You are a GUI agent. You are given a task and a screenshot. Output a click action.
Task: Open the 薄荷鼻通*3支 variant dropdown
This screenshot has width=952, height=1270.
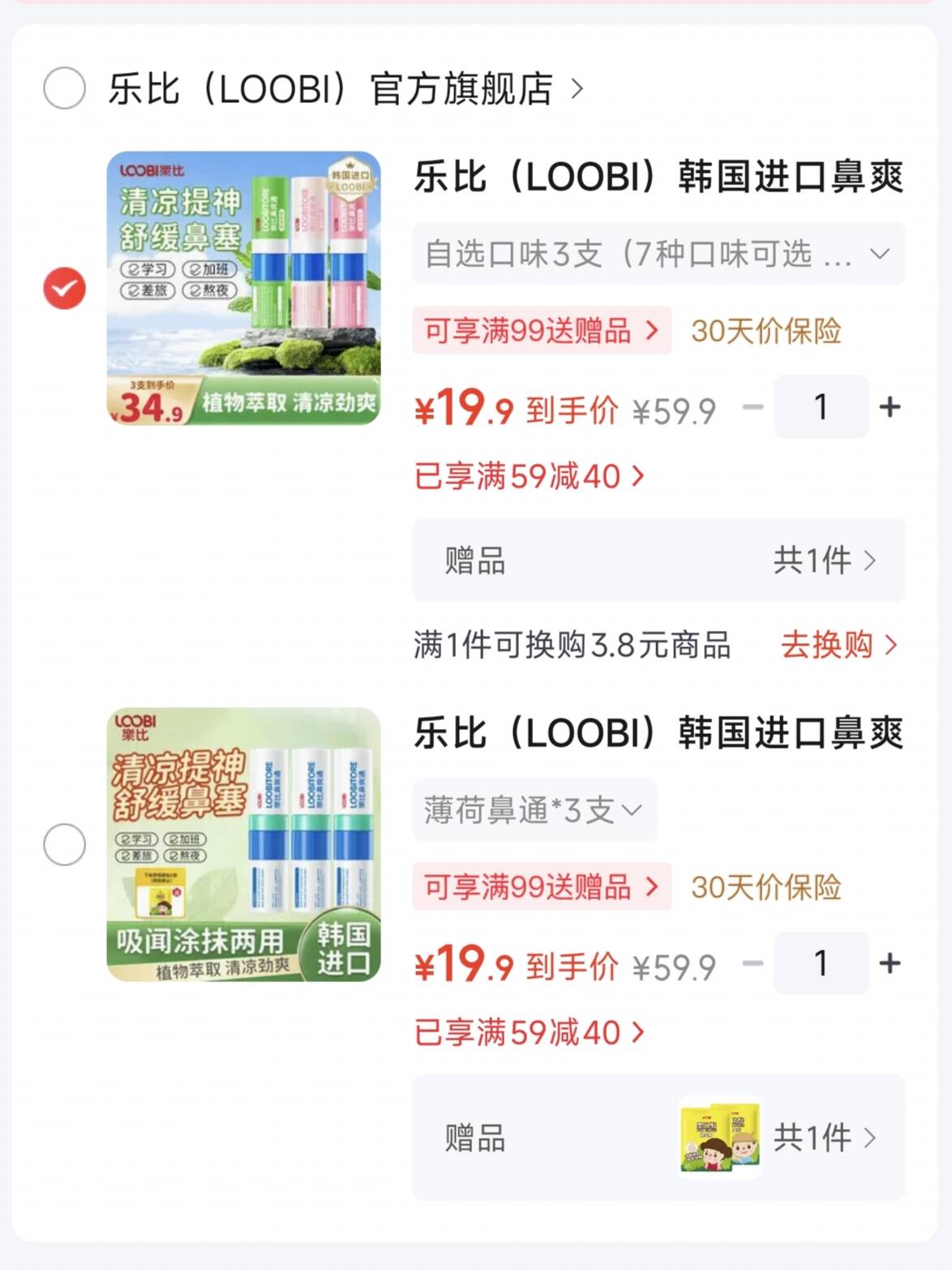click(x=534, y=809)
